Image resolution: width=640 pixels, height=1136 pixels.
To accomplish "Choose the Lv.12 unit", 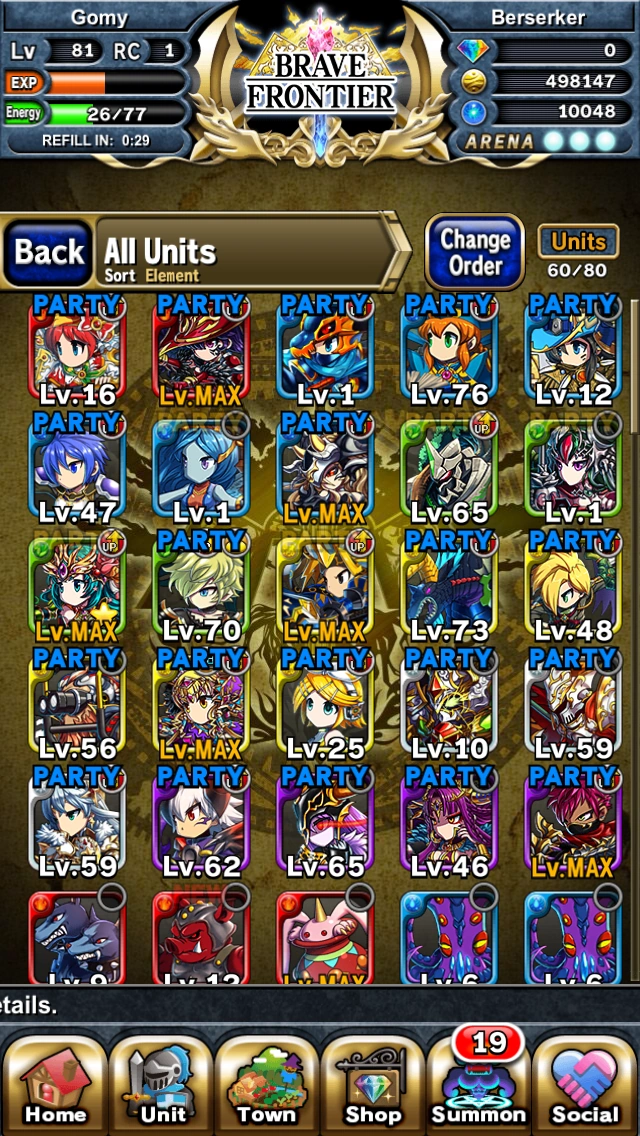I will pos(573,350).
